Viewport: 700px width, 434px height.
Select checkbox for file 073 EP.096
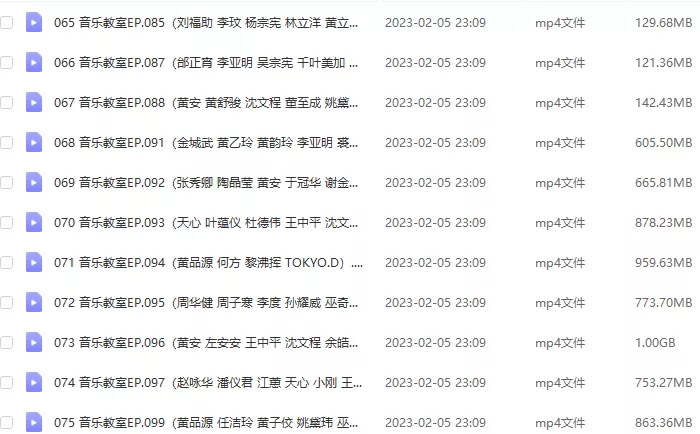pyautogui.click(x=7, y=342)
